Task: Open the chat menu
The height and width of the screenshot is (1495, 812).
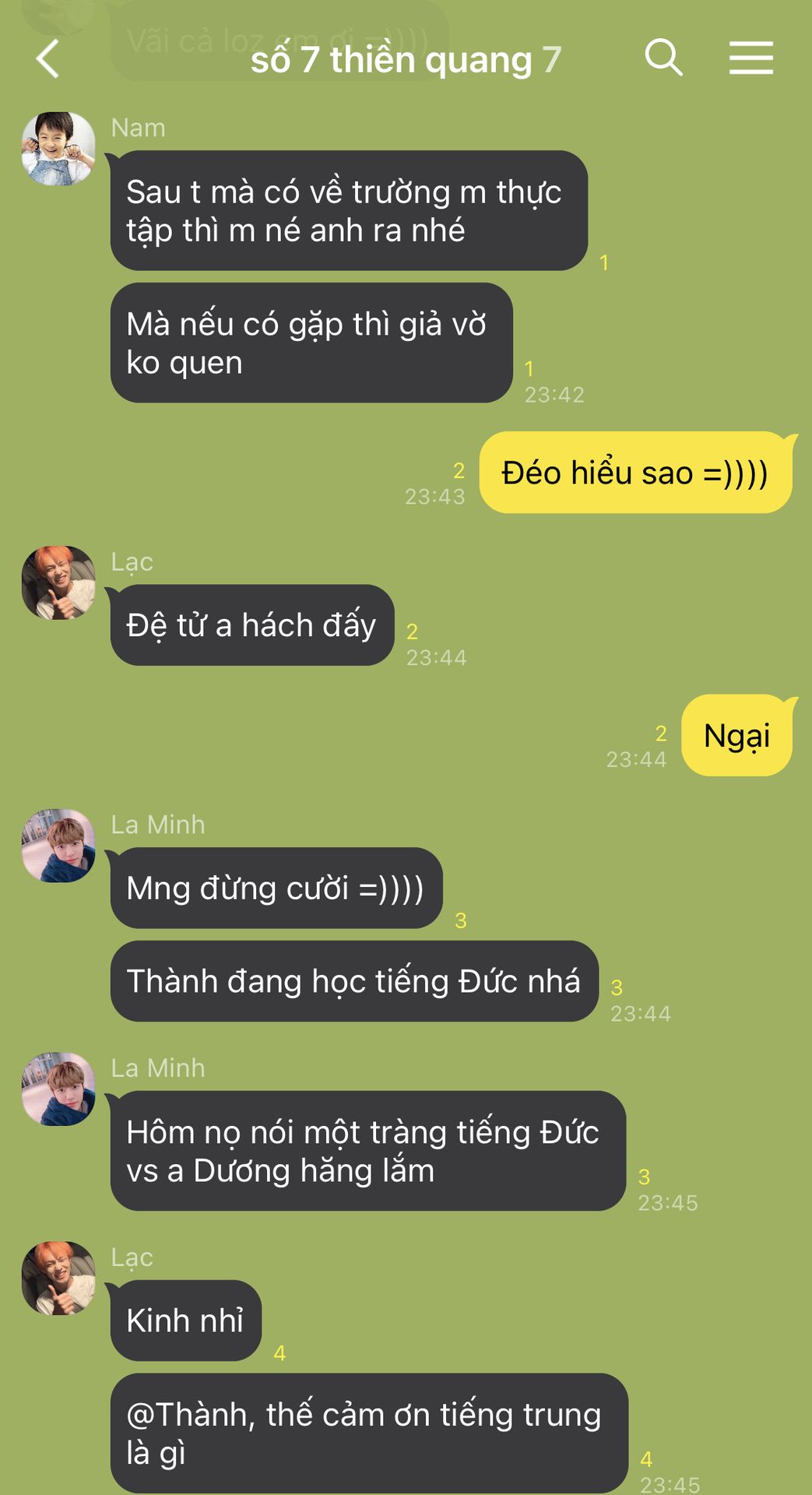Action: [x=750, y=58]
